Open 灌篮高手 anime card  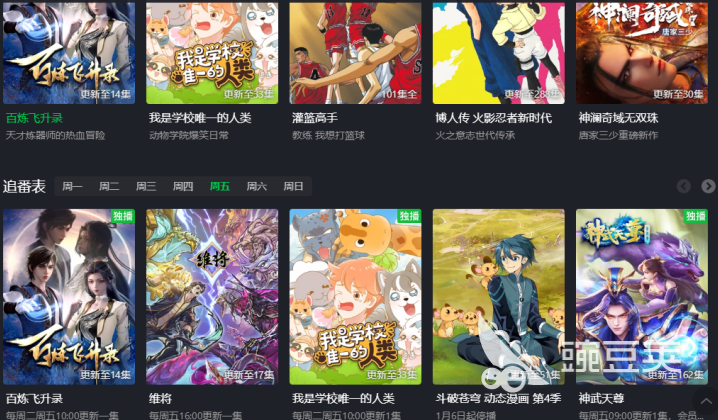(x=355, y=52)
